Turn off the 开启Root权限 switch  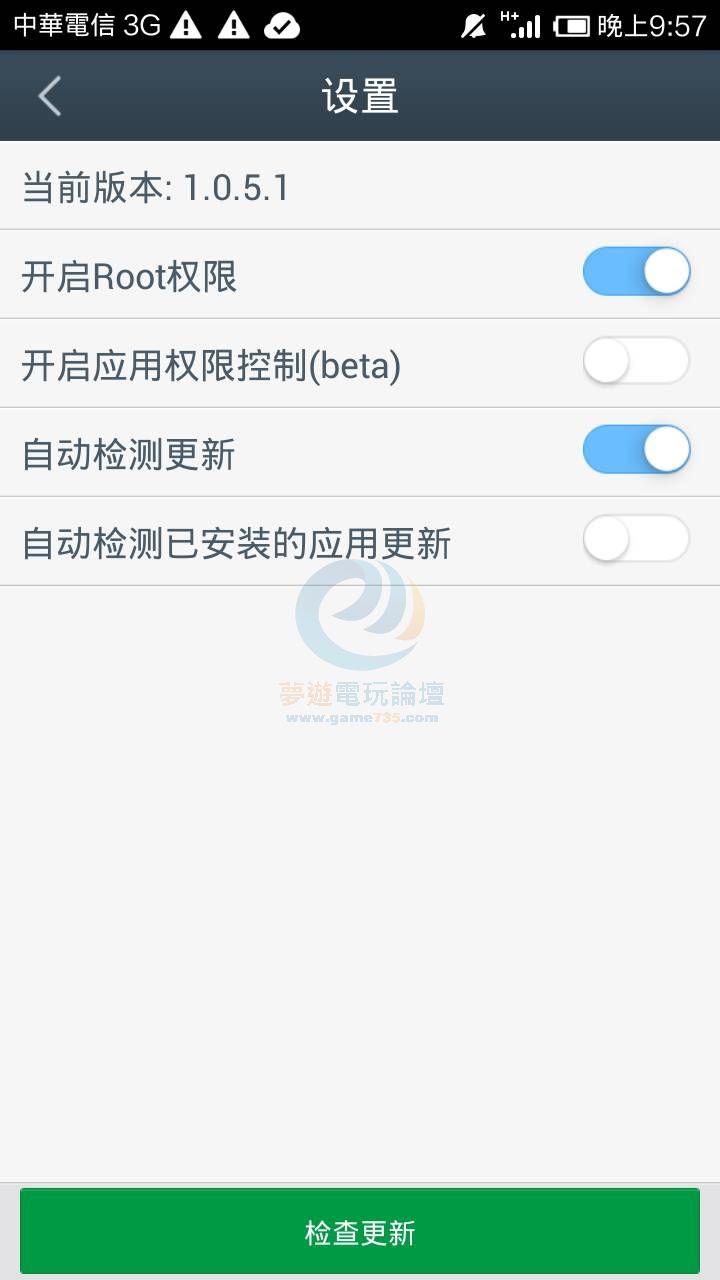point(637,272)
